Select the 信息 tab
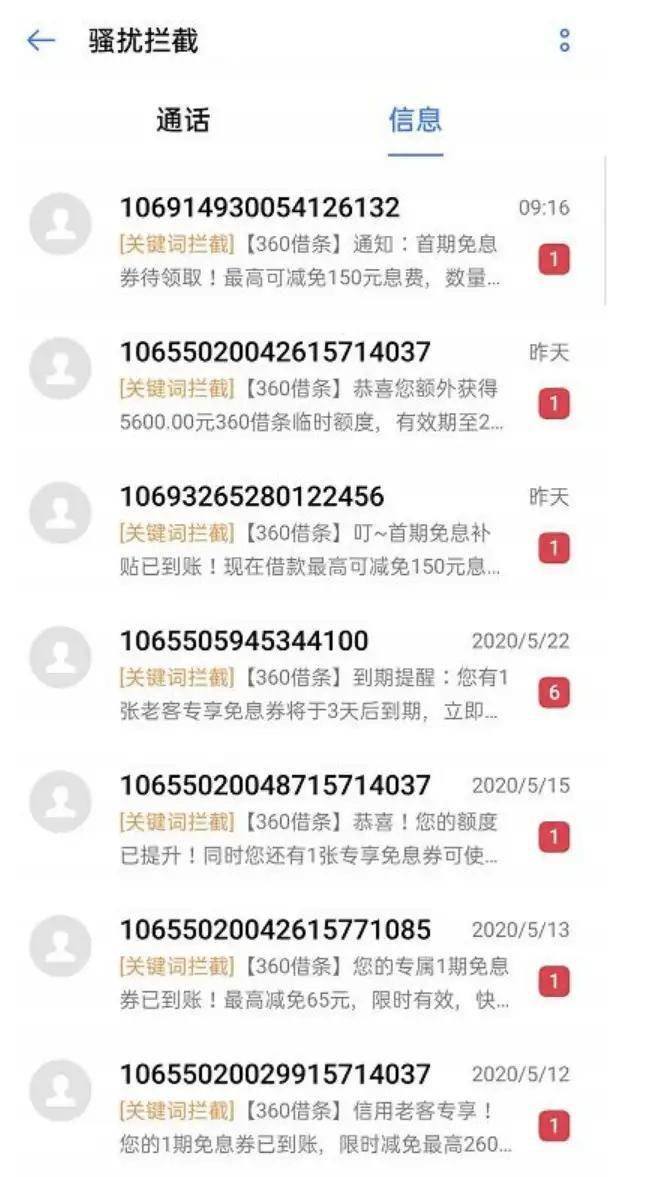 pos(415,121)
